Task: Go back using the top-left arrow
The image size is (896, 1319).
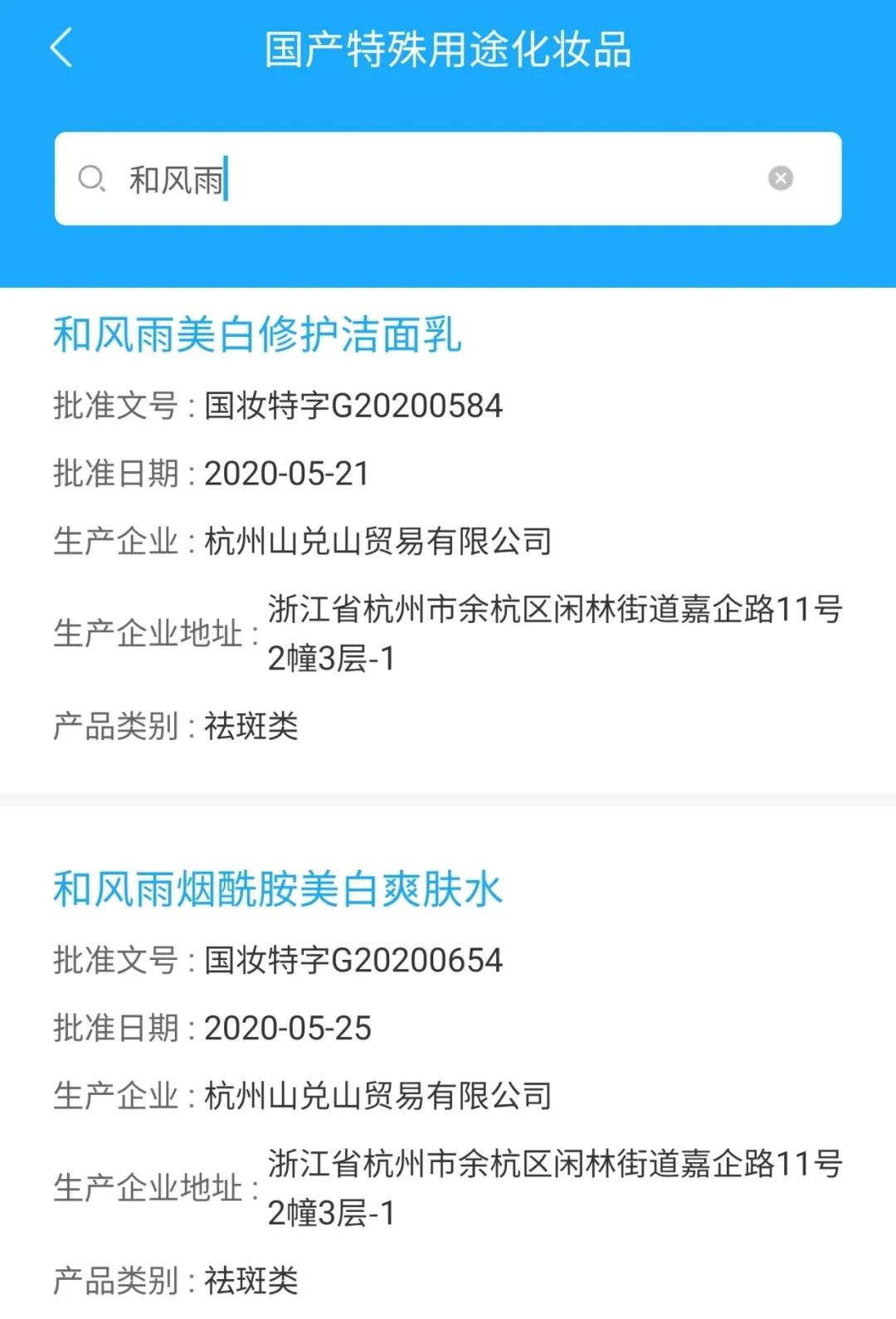Action: tap(62, 47)
